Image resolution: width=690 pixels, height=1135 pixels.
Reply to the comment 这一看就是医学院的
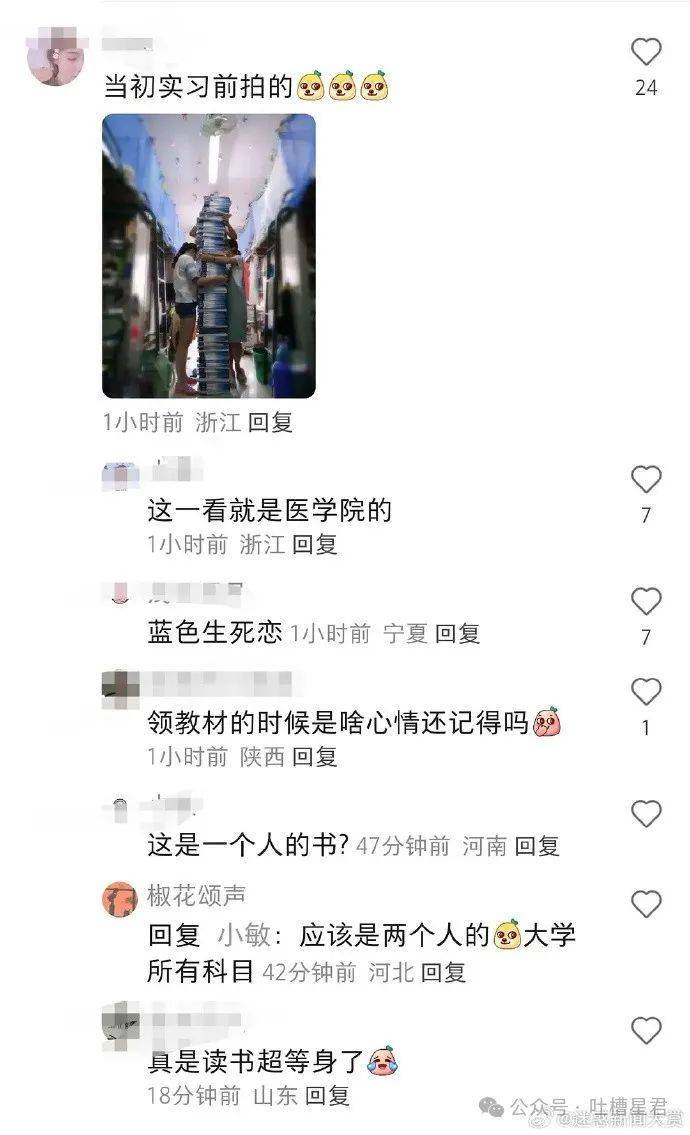[314, 544]
